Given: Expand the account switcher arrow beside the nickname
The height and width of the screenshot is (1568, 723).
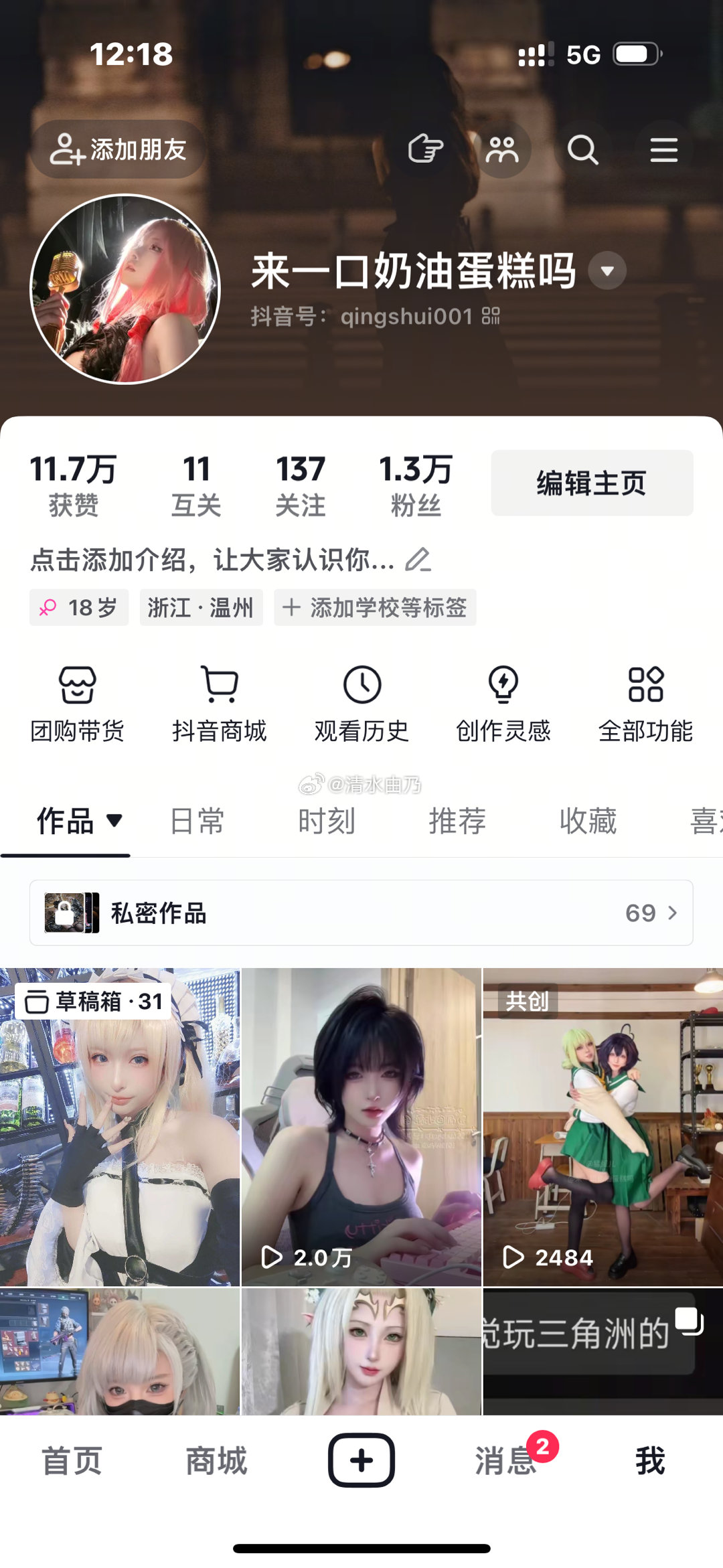Looking at the screenshot, I should point(607,271).
